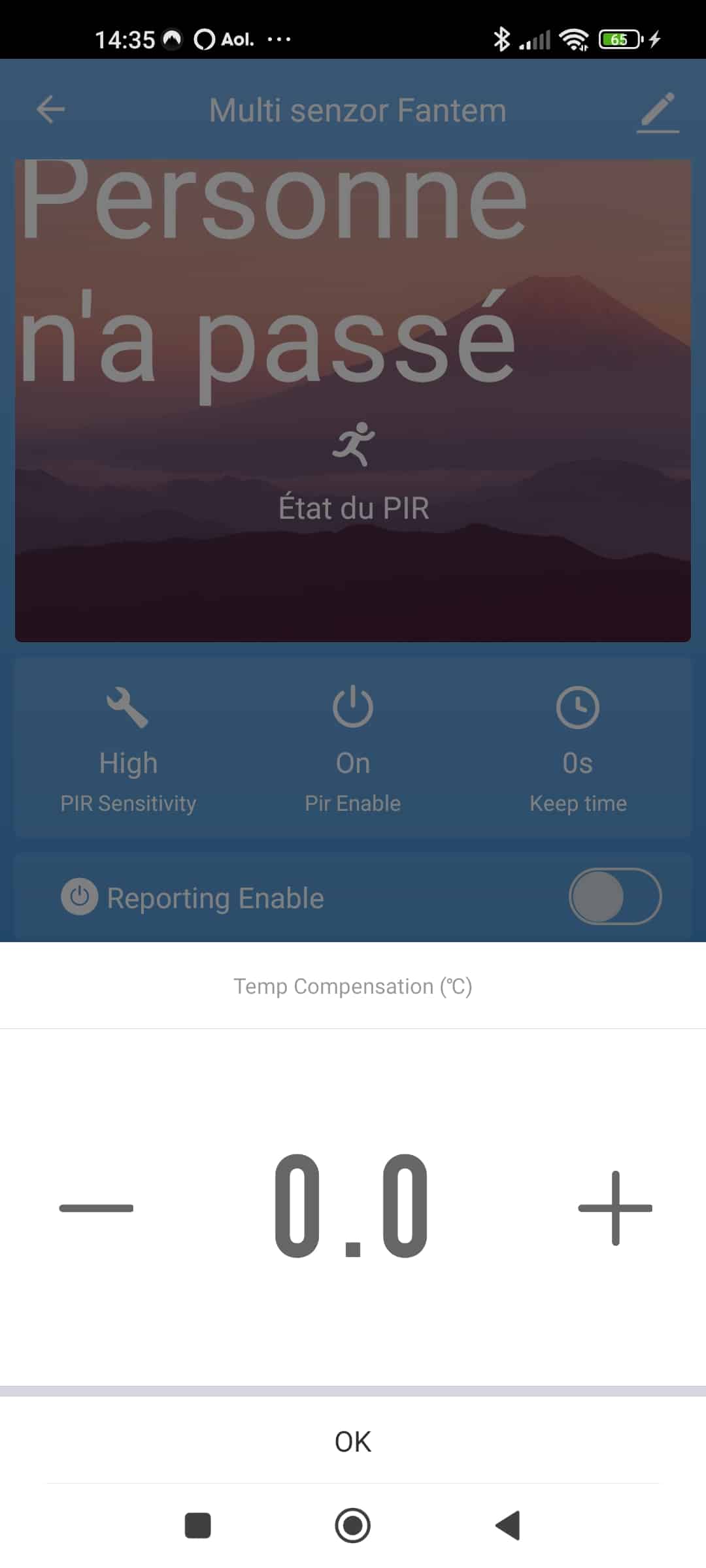Confirm the value by tapping OK
This screenshot has width=706, height=1568.
[x=353, y=1441]
